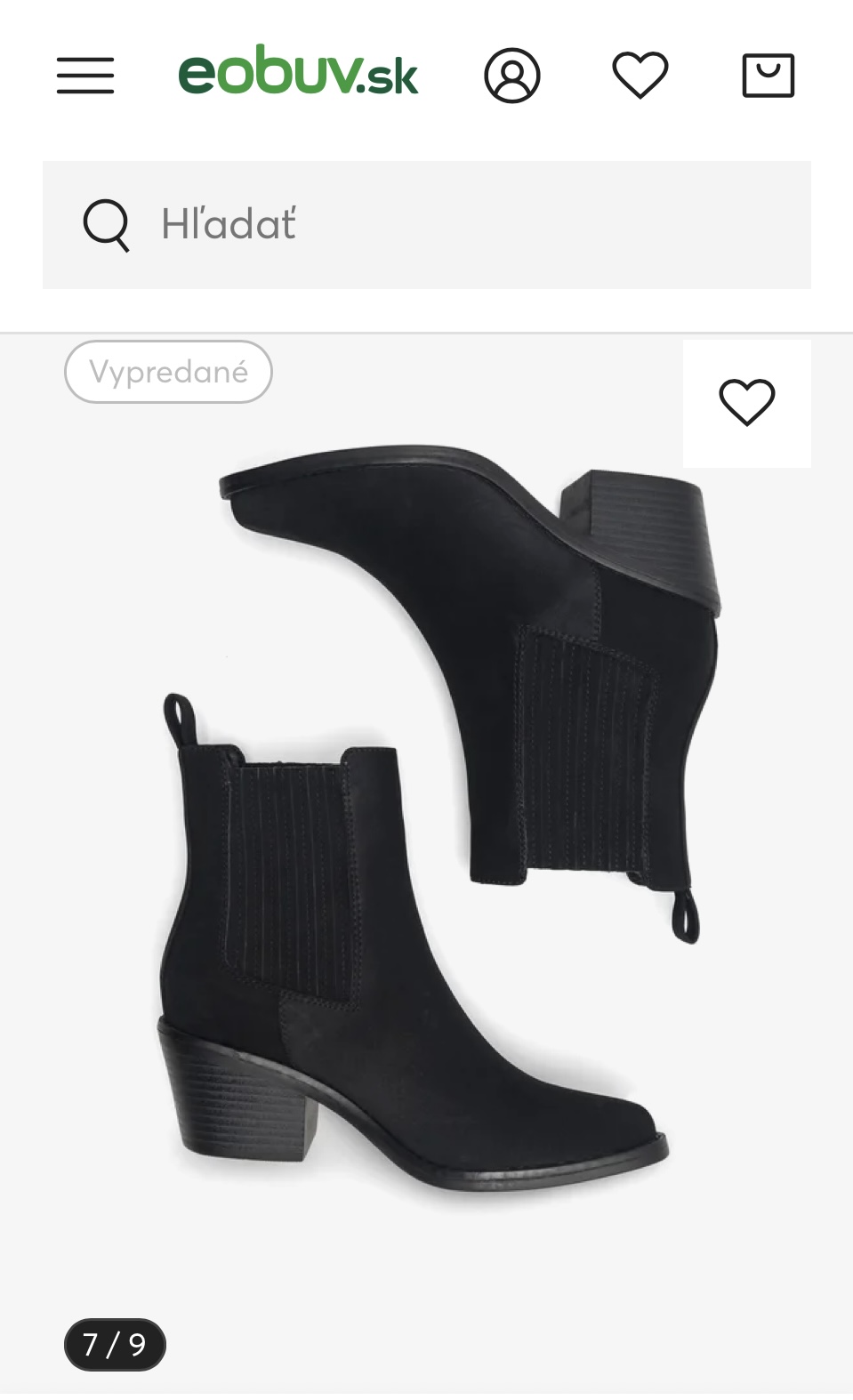853x1400 pixels.
Task: View the wishlist from the header
Action: [x=640, y=75]
